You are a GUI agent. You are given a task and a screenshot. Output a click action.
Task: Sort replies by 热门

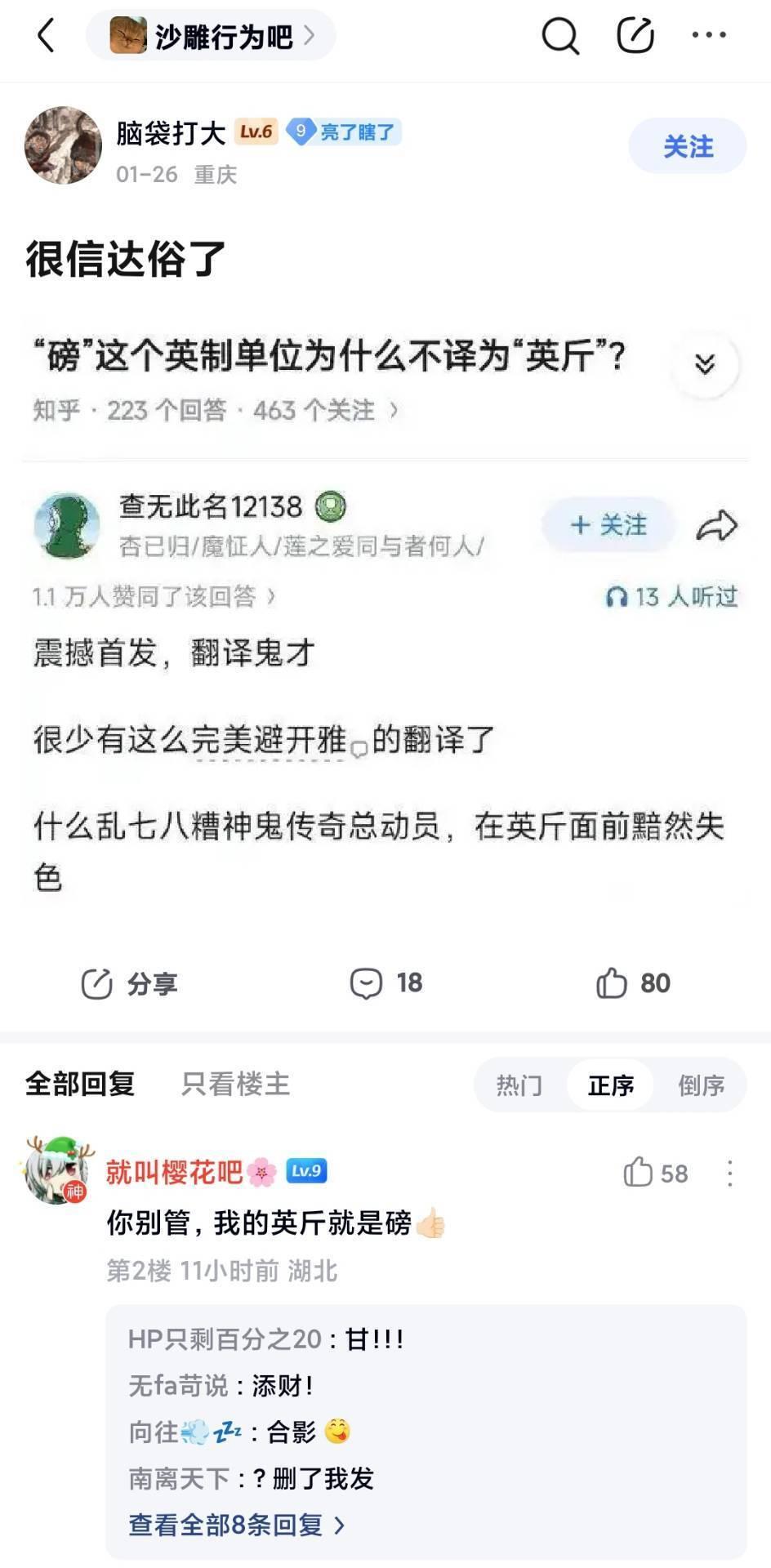pyautogui.click(x=519, y=1085)
